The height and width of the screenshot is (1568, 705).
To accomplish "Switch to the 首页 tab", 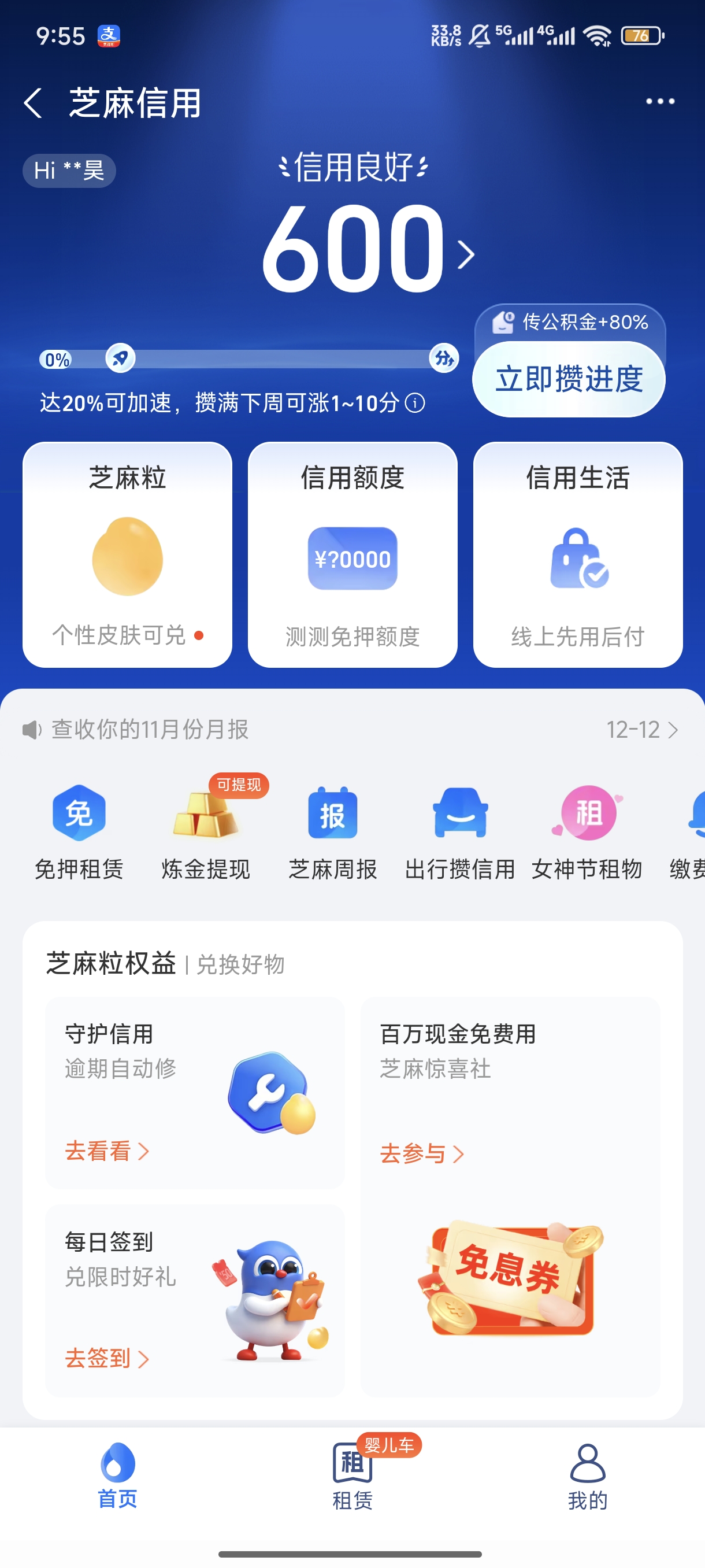I will pyautogui.click(x=117, y=1476).
